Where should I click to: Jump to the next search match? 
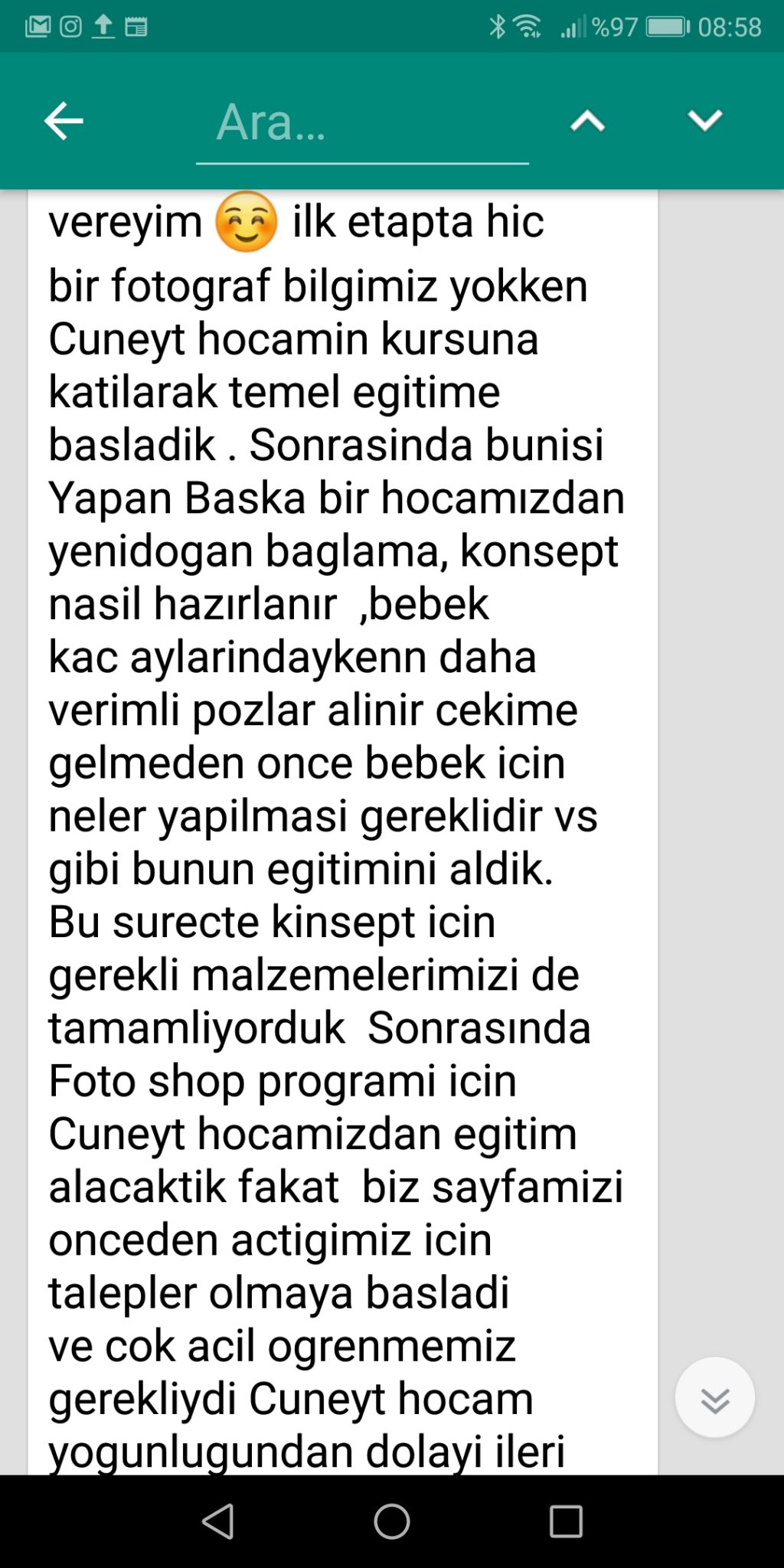point(704,121)
